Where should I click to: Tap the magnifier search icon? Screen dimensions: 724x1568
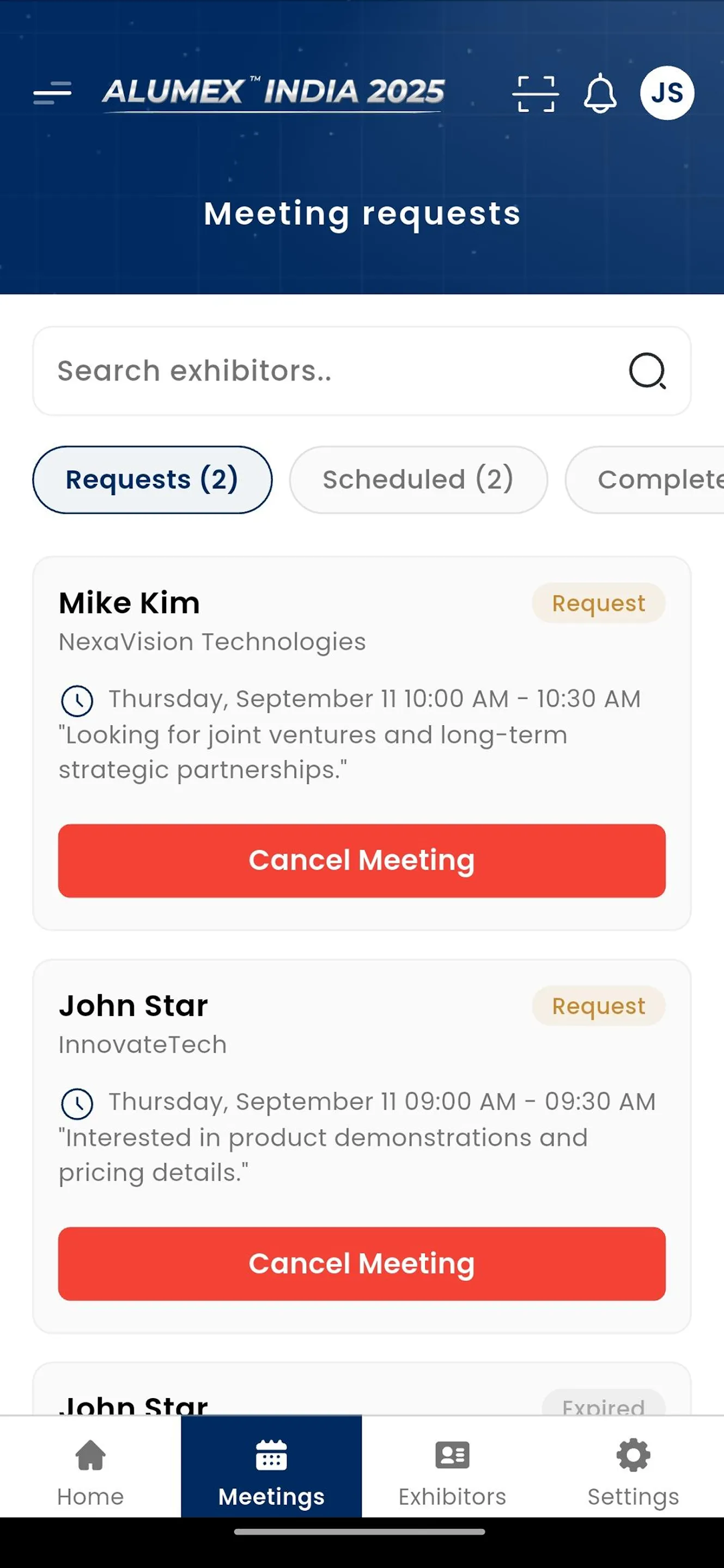click(647, 371)
